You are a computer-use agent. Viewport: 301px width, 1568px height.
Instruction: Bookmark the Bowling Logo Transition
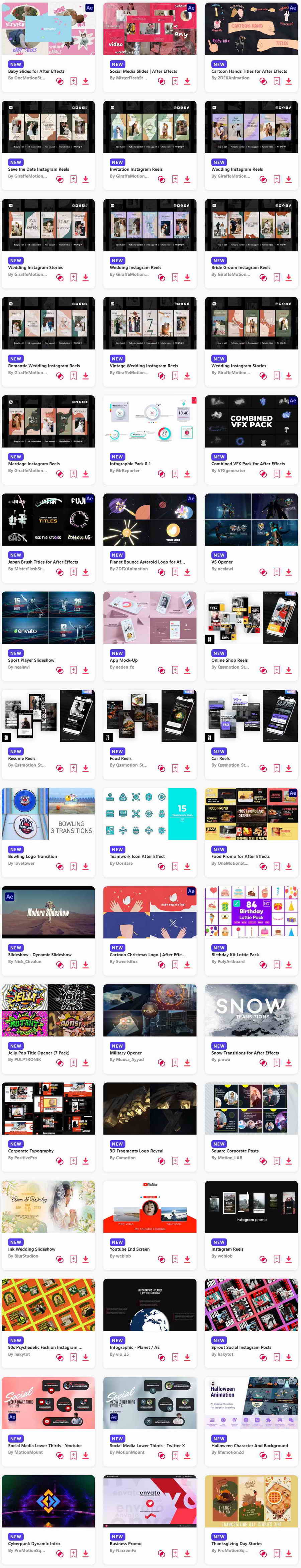pyautogui.click(x=73, y=866)
